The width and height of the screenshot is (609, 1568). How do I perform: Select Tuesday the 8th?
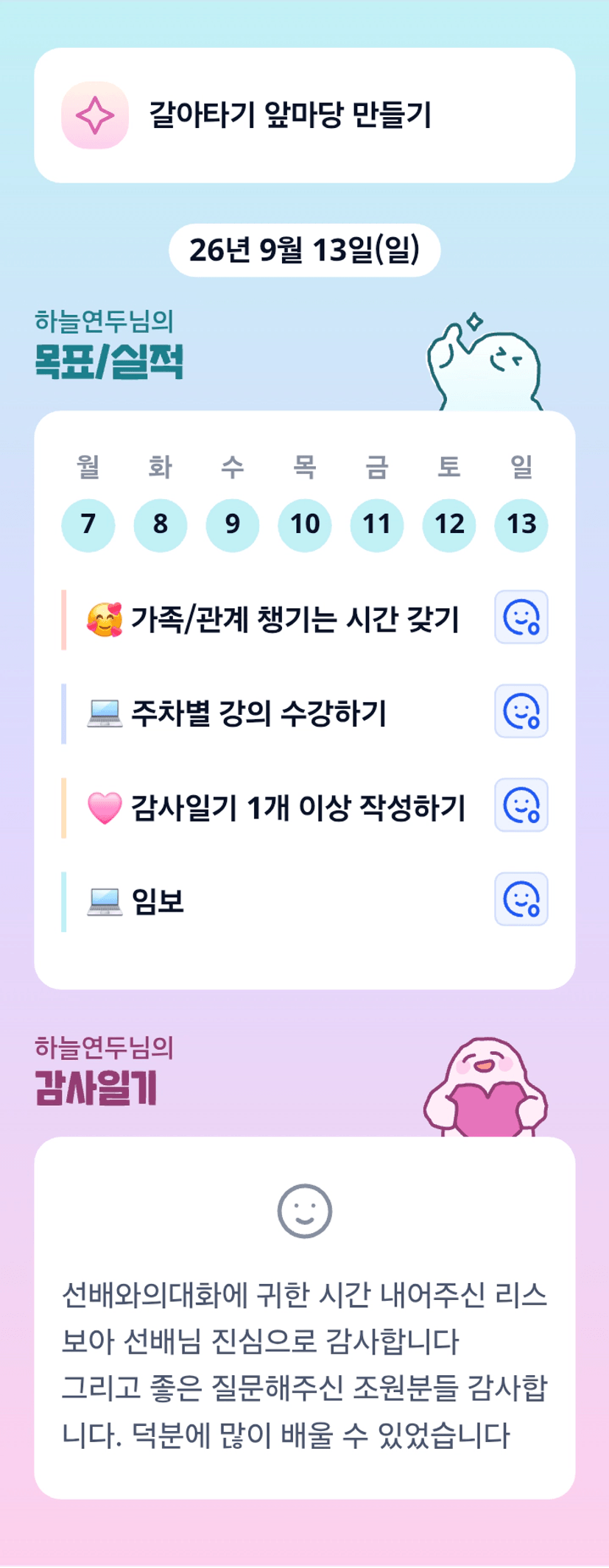pos(161,525)
